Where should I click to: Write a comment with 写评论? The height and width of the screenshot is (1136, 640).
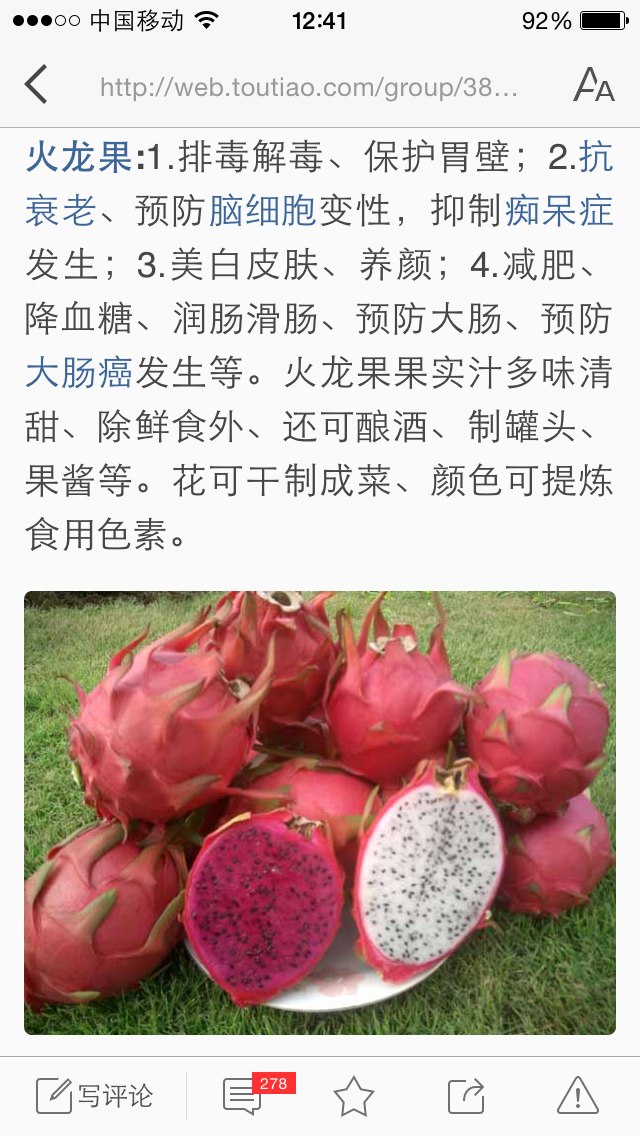click(x=95, y=1095)
